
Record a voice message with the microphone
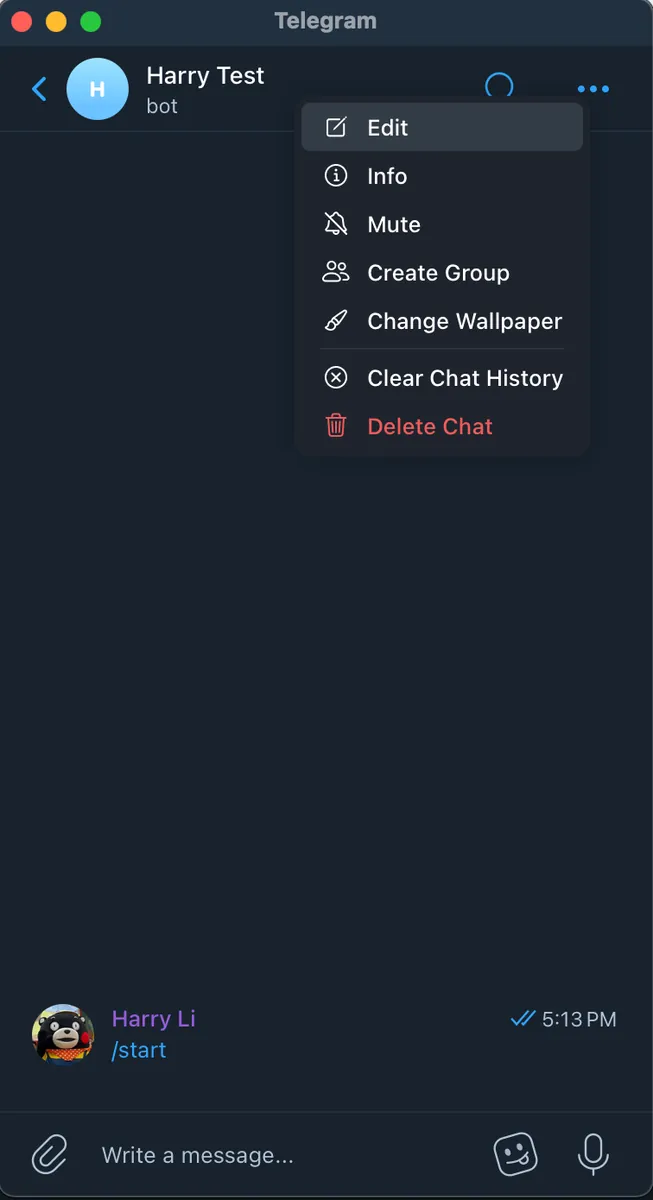593,1155
